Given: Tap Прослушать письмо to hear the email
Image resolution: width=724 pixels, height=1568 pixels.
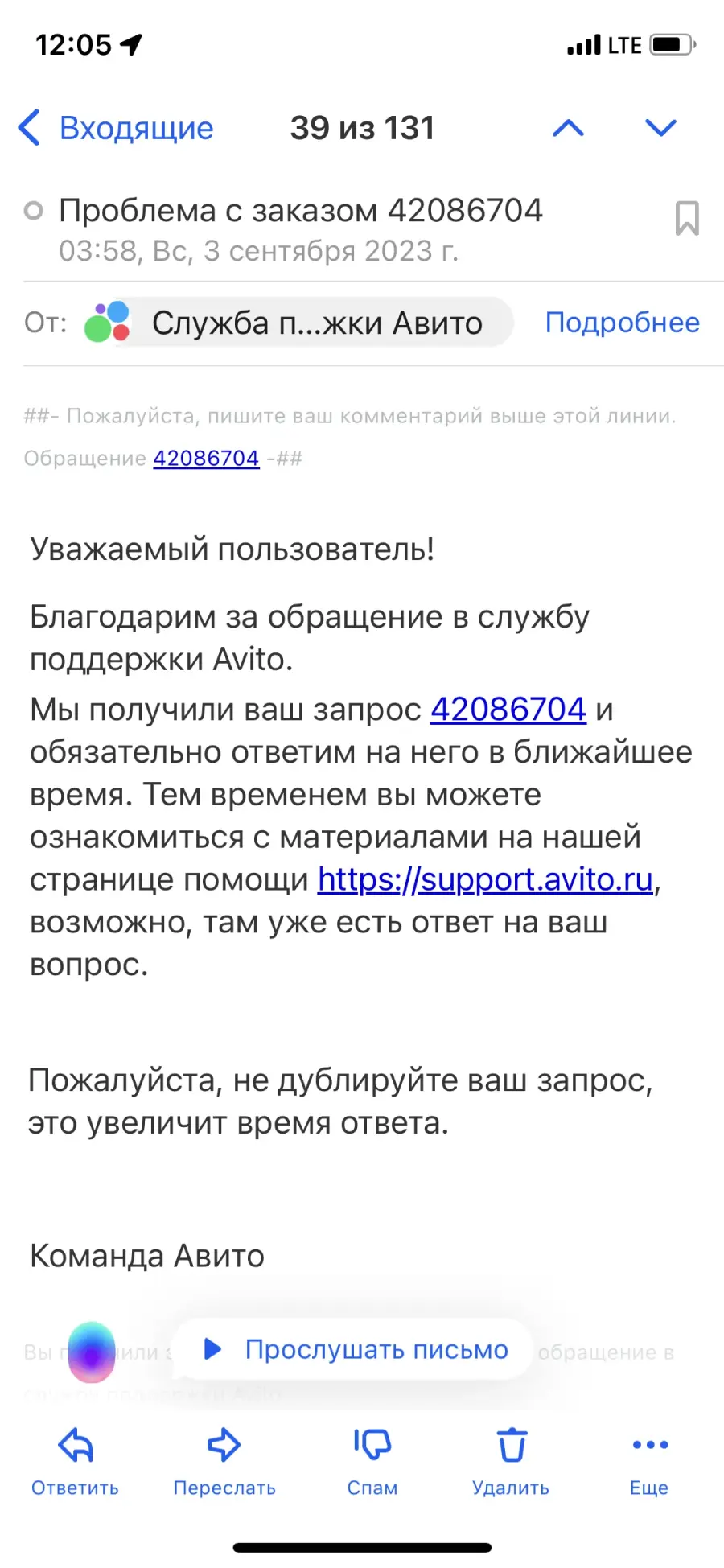Looking at the screenshot, I should coord(354,1349).
